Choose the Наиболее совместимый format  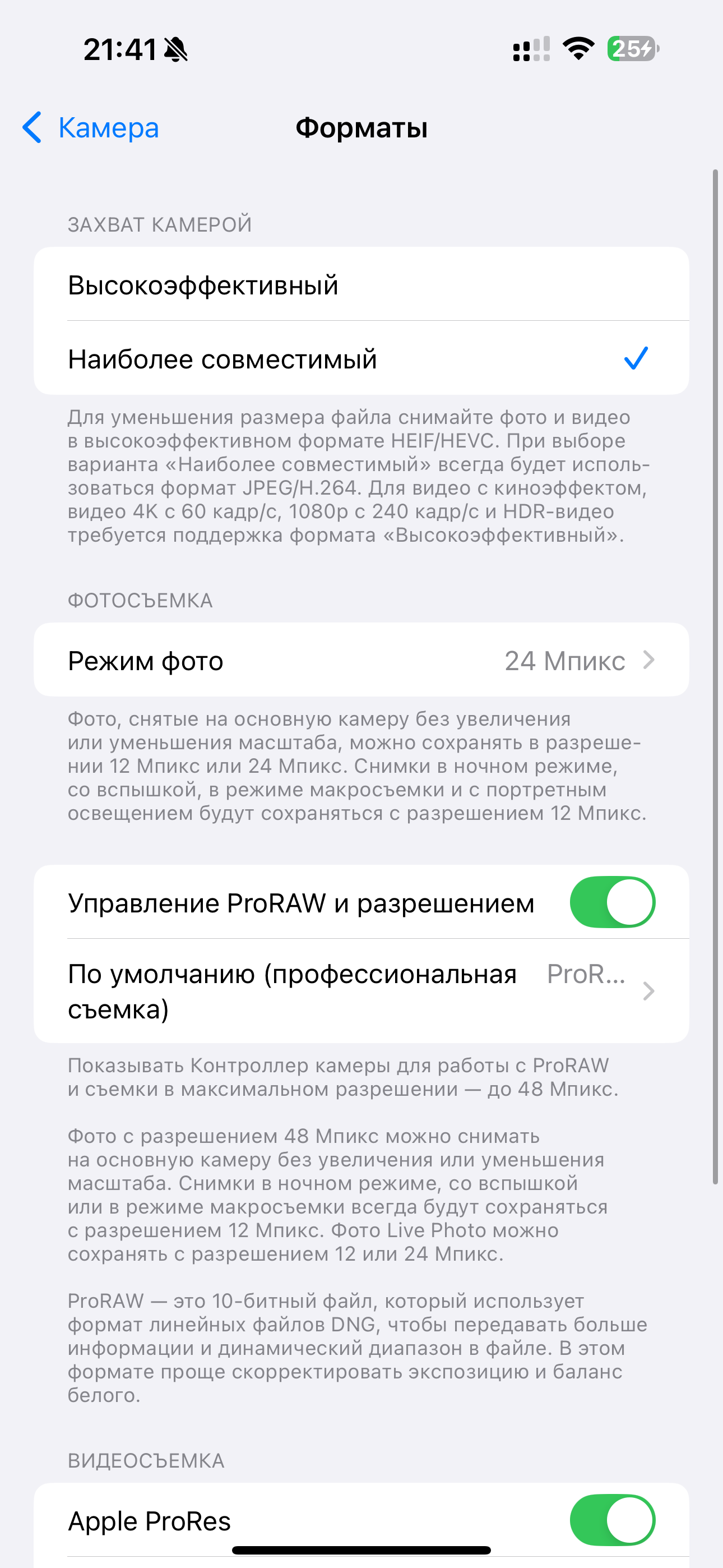360,358
